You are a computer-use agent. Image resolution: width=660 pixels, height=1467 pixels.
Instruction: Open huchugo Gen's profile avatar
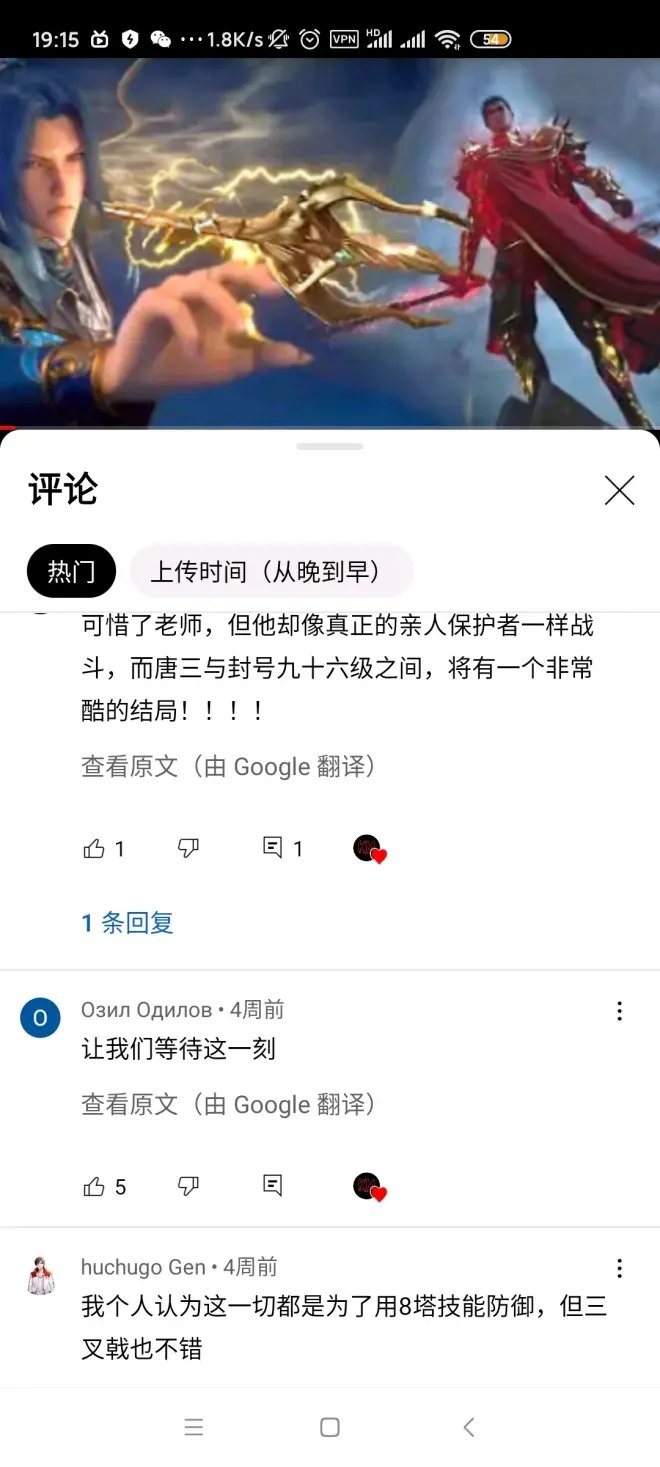tap(40, 1276)
